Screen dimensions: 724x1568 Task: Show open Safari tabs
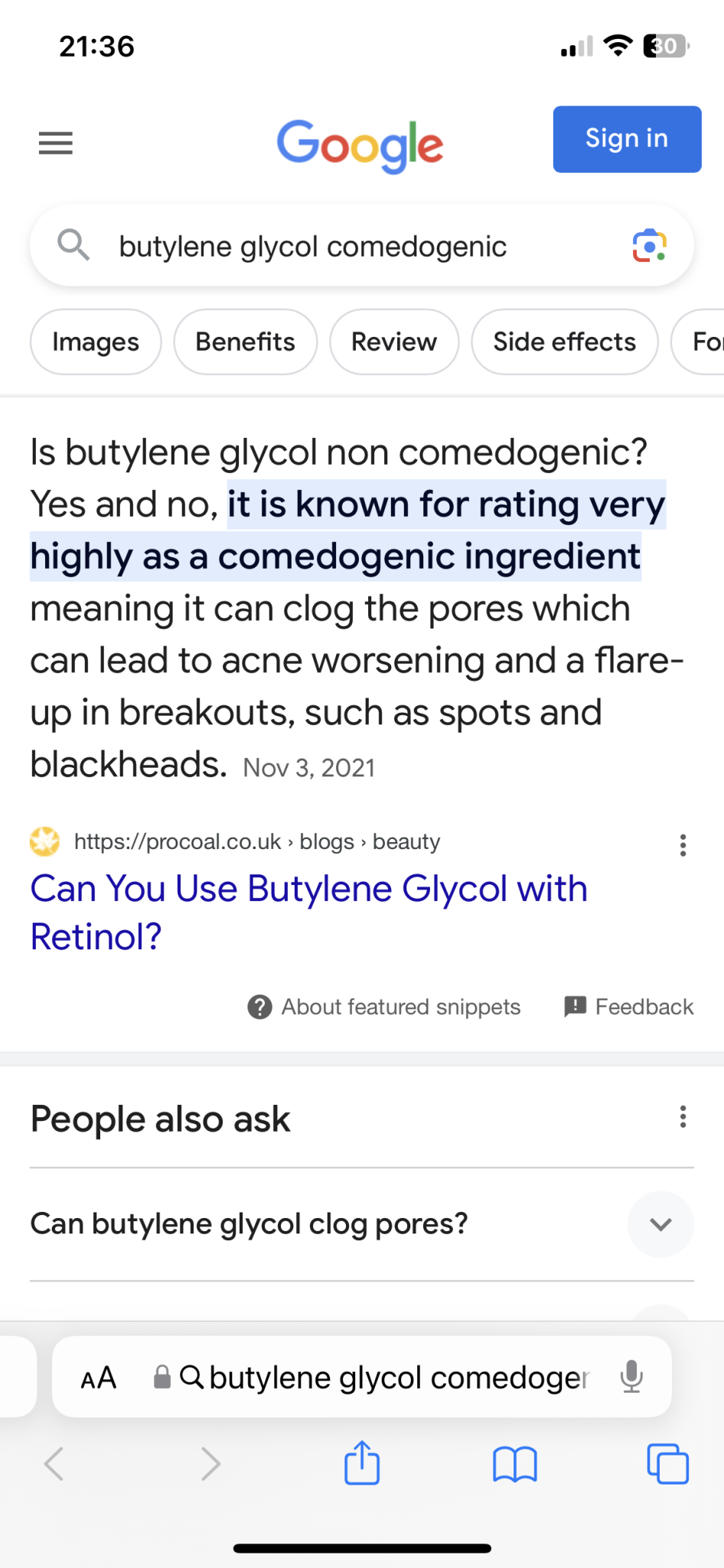[667, 1464]
